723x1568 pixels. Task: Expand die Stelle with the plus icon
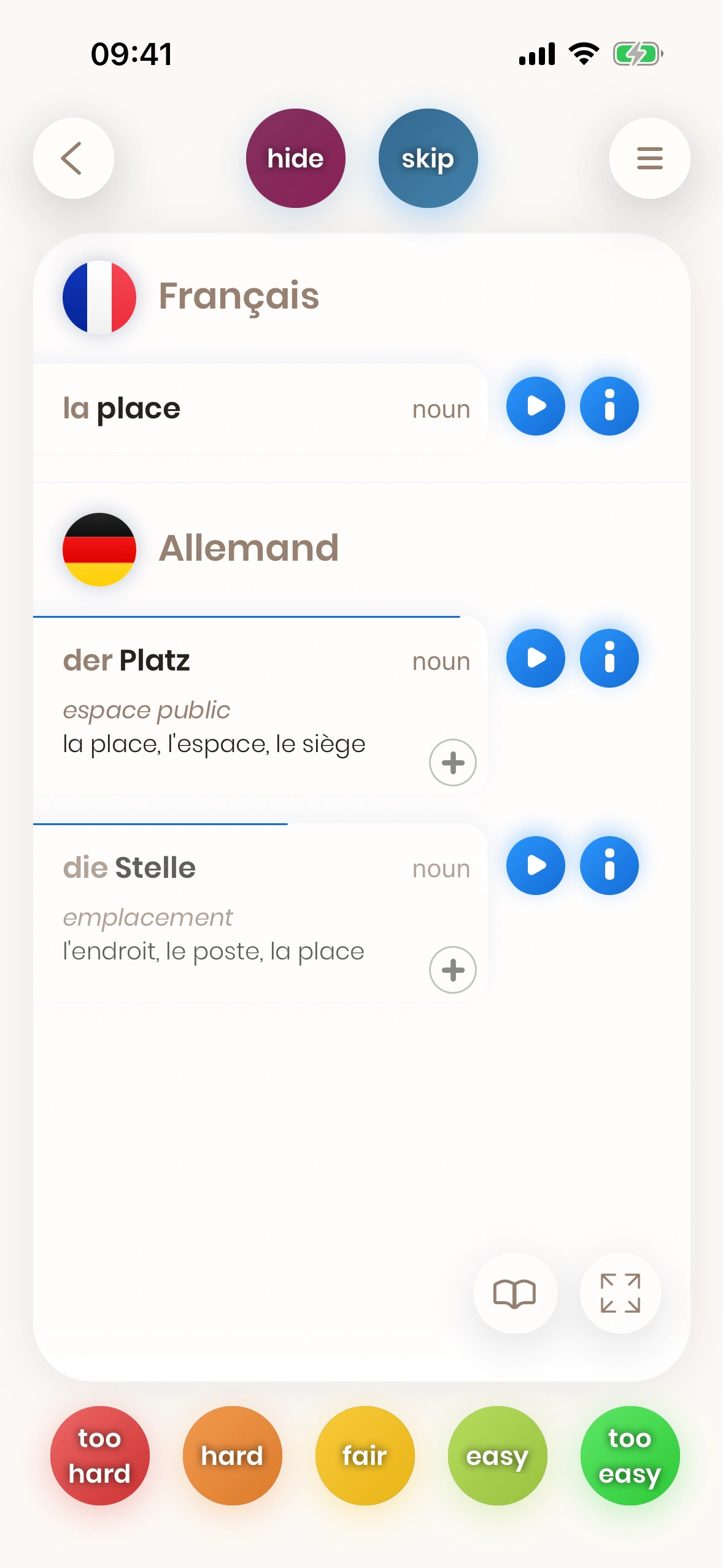pyautogui.click(x=452, y=970)
